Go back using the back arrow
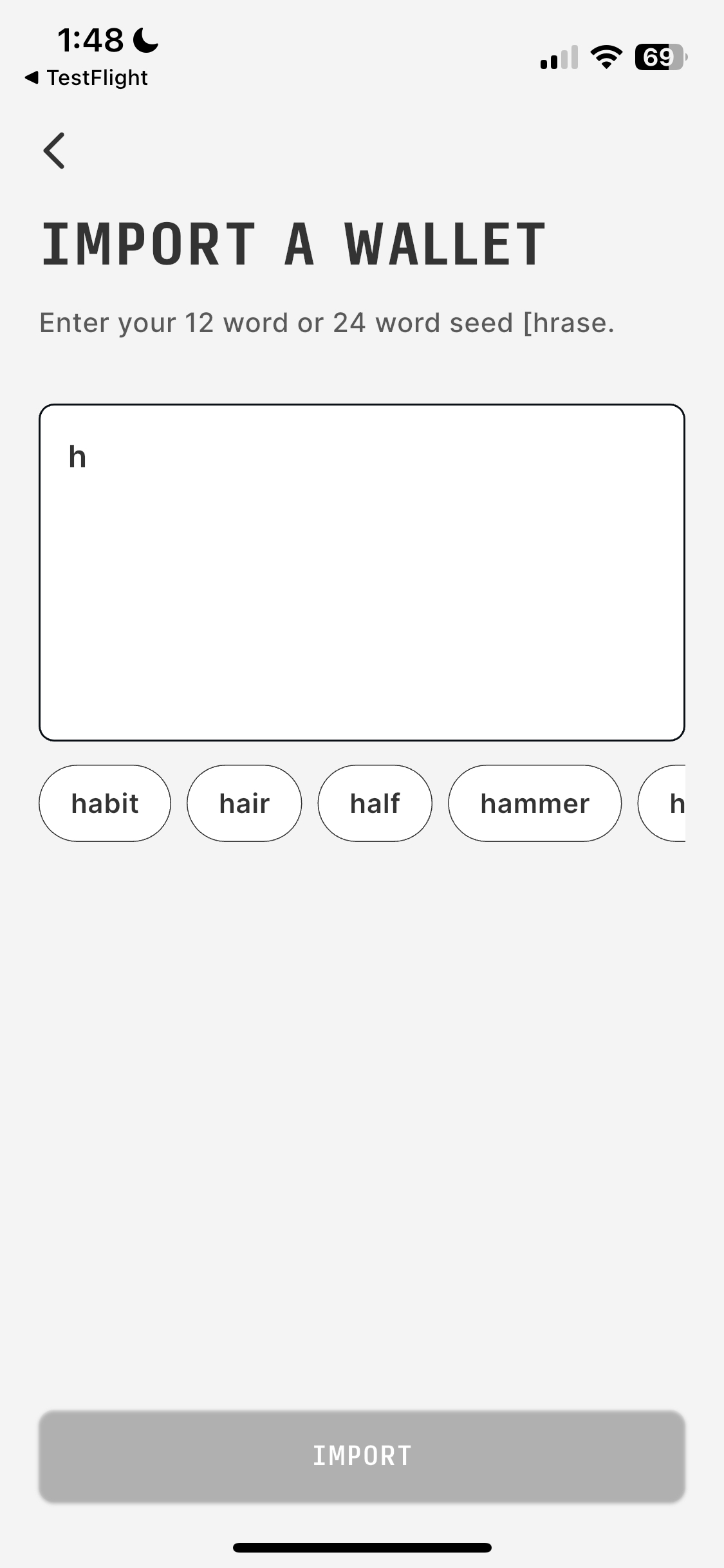 pyautogui.click(x=54, y=151)
